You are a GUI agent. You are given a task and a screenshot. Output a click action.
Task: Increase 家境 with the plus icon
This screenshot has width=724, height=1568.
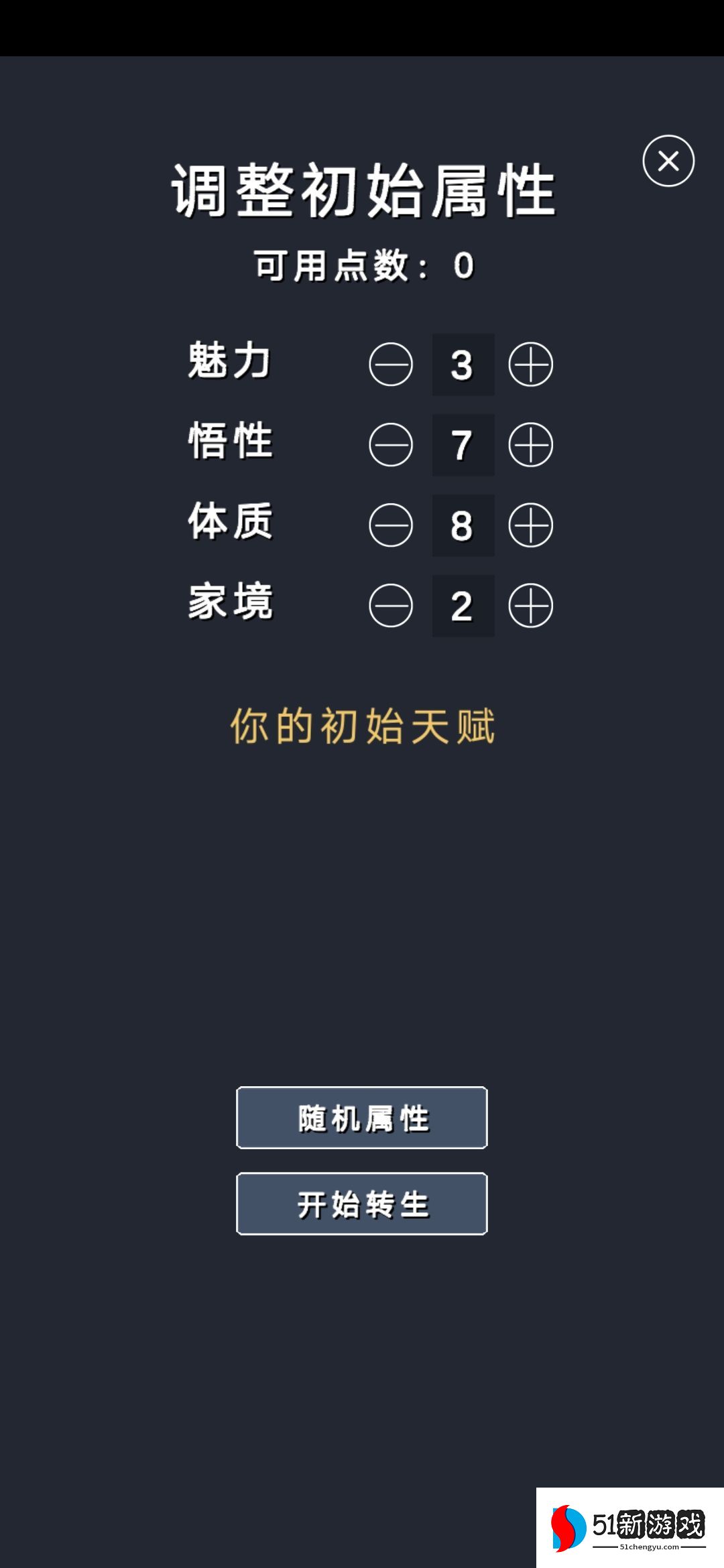pyautogui.click(x=532, y=606)
